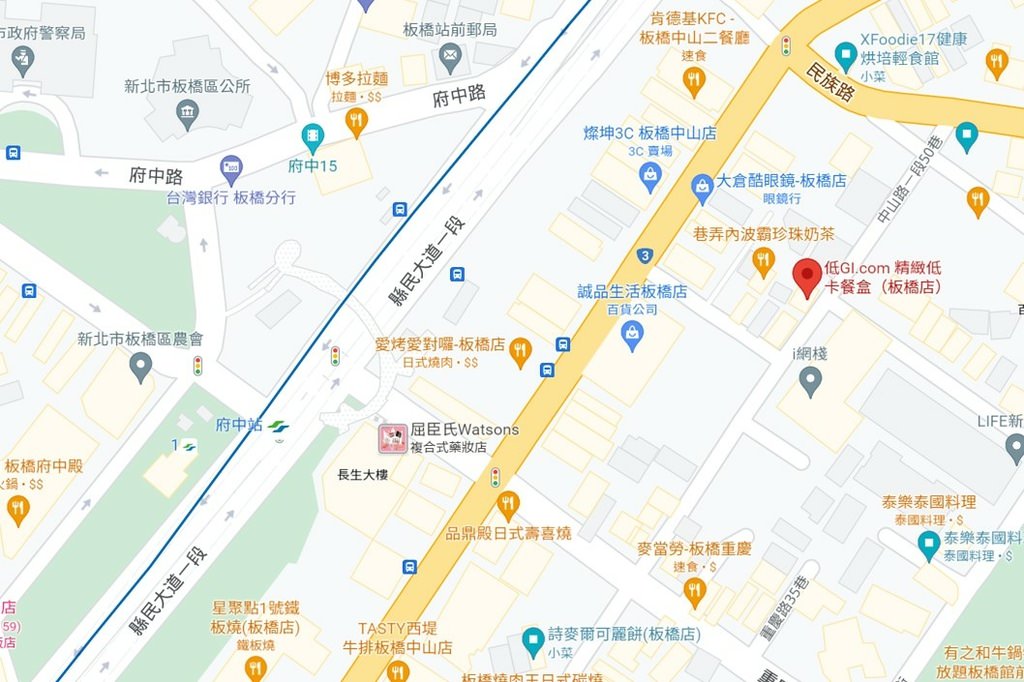Select the 博多拉麵 restaurant marker
Viewport: 1024px width, 682px height.
[356, 122]
